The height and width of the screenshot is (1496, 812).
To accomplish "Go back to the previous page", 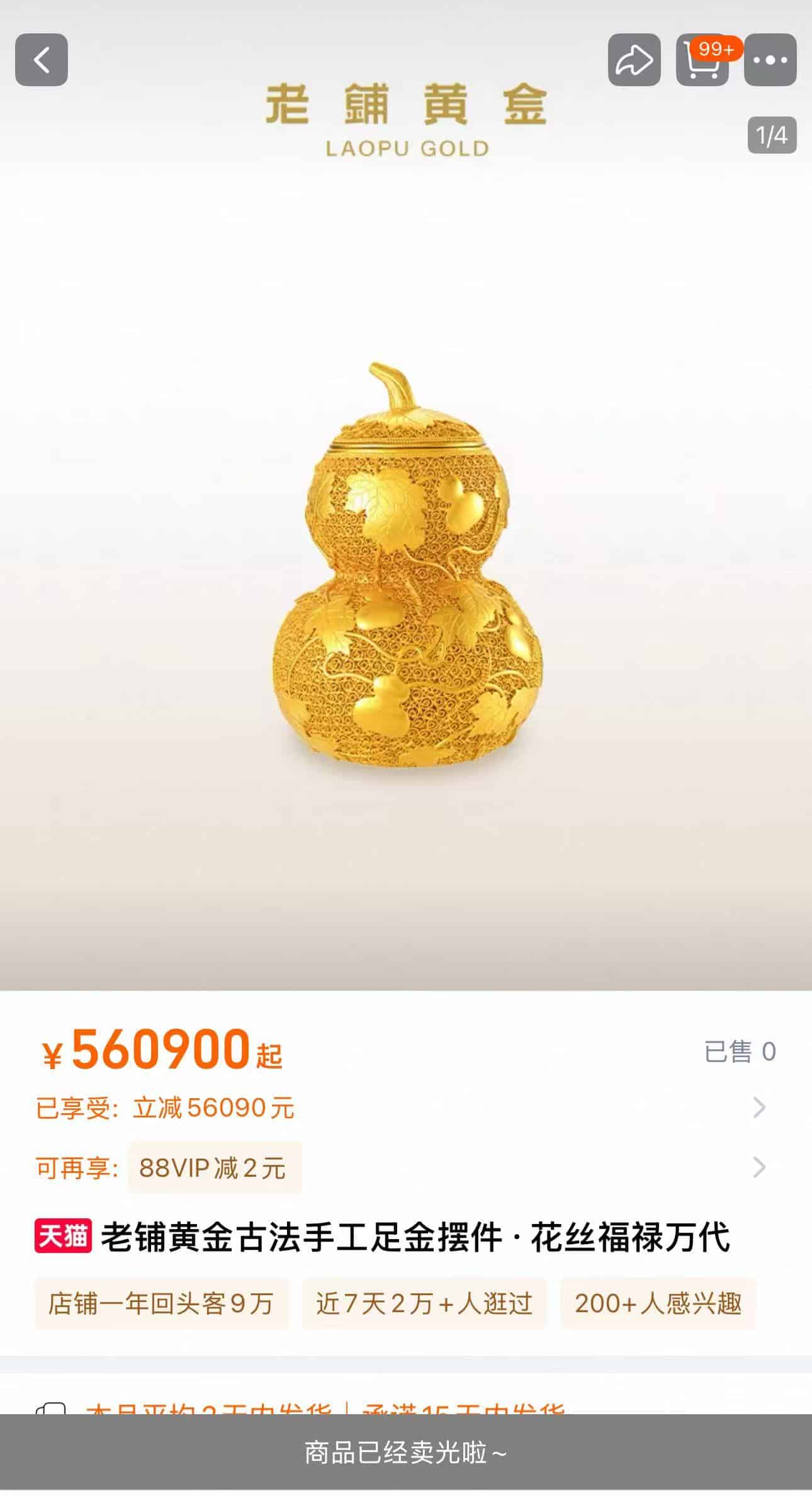I will point(42,60).
